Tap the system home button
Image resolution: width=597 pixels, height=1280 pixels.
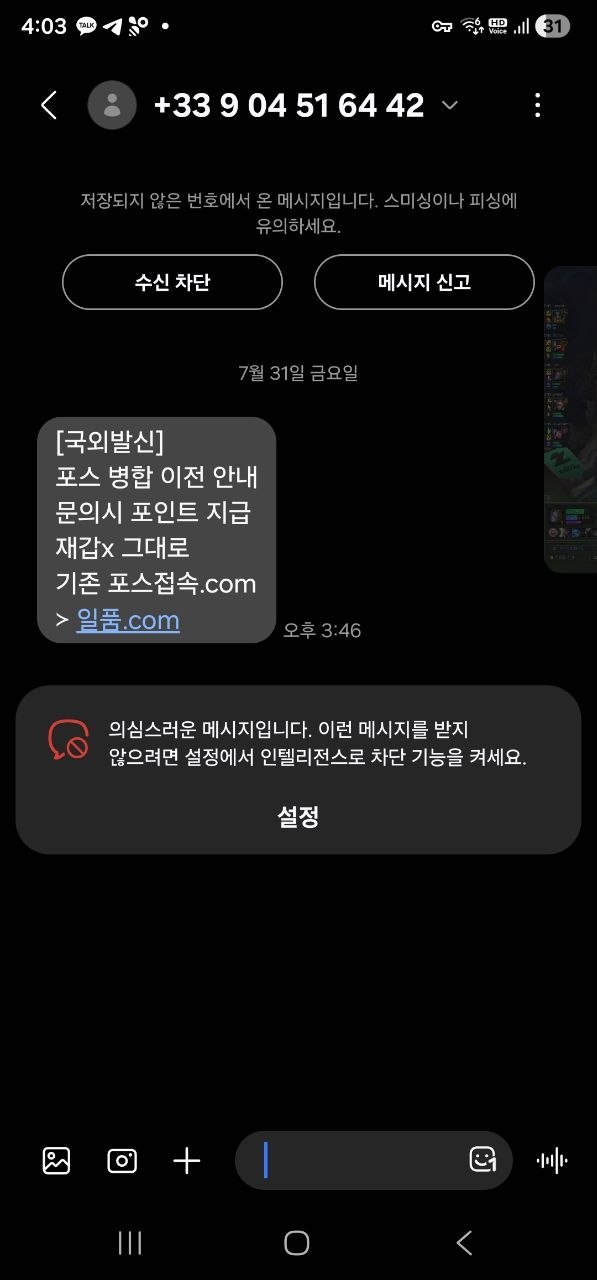point(297,1243)
